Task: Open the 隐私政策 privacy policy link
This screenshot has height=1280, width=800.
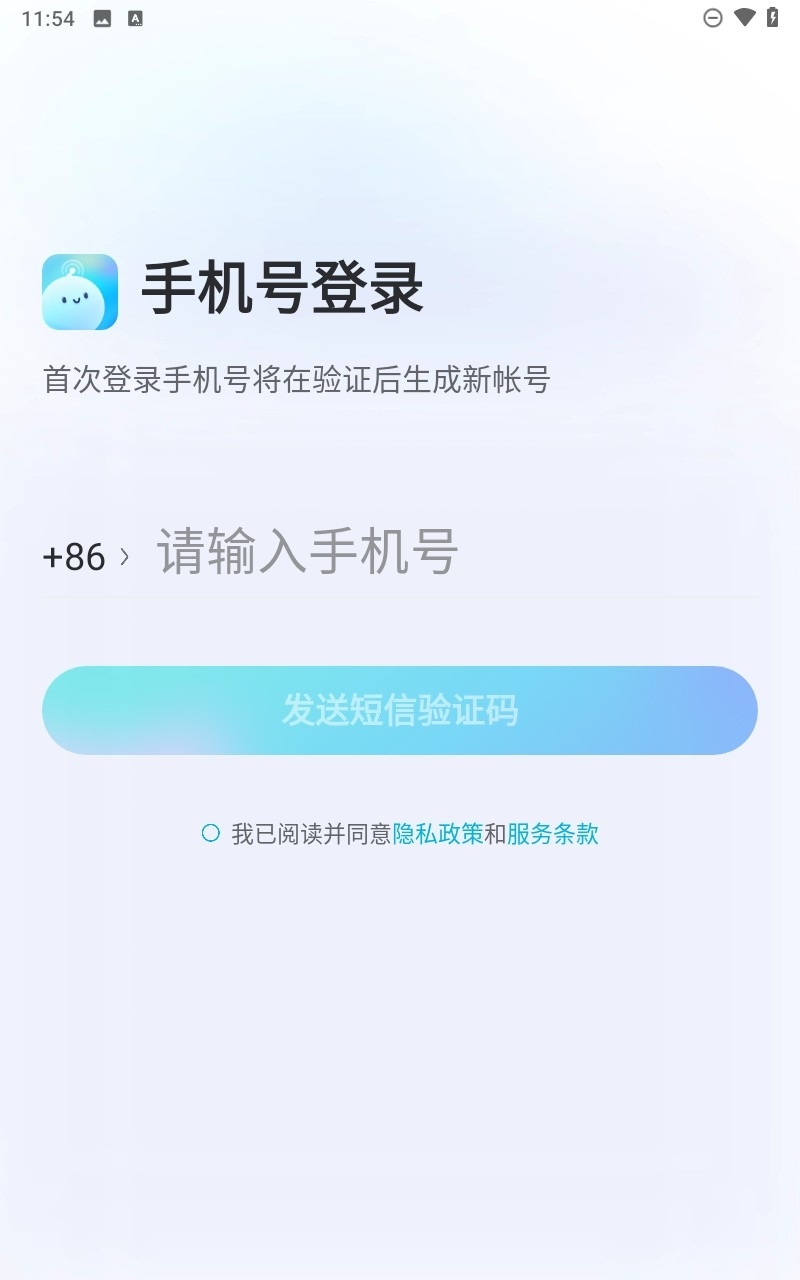Action: click(438, 833)
